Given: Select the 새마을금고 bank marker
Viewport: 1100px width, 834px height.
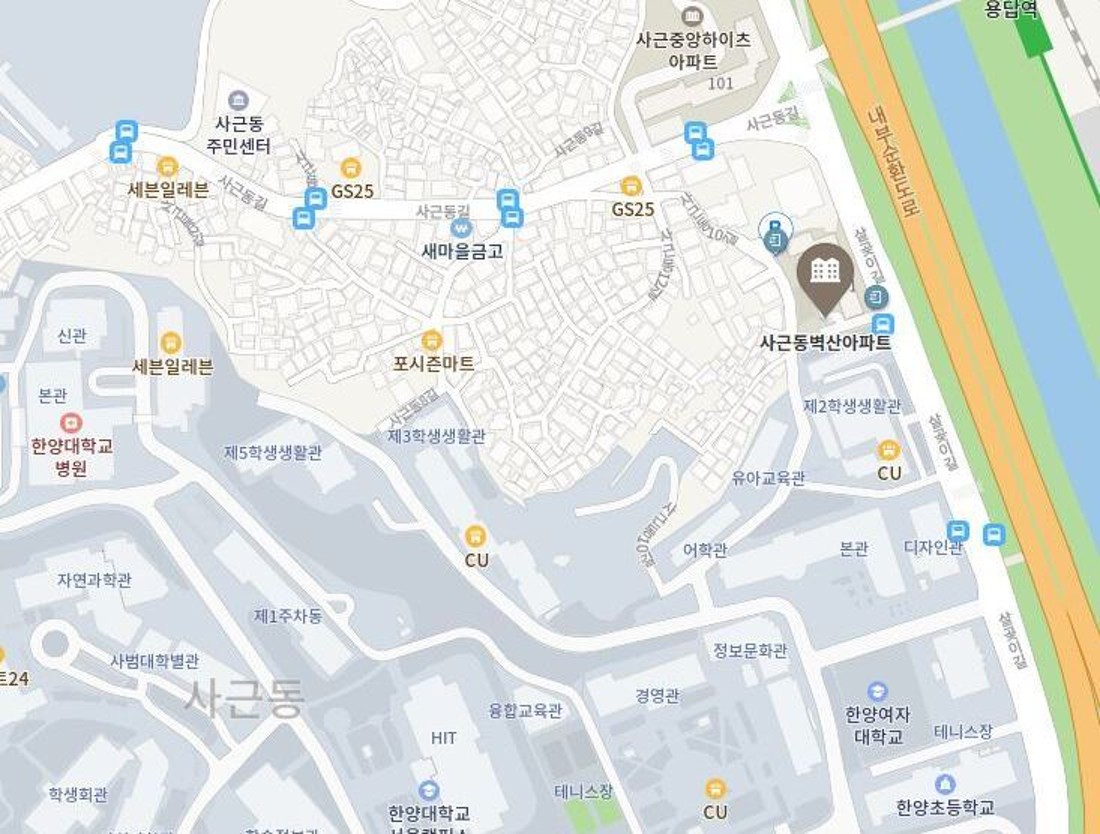Looking at the screenshot, I should [460, 229].
